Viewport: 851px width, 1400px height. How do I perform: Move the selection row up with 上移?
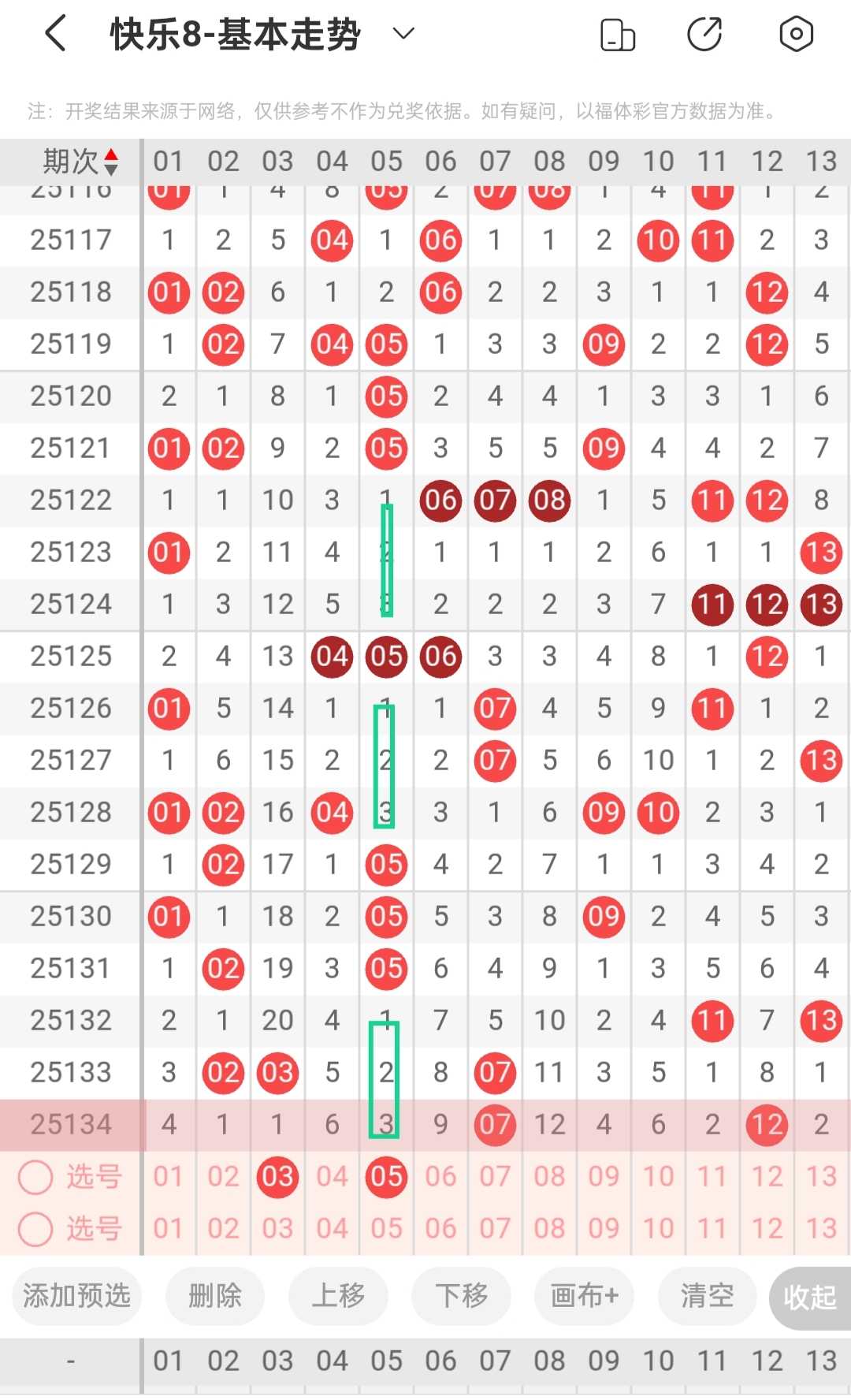(338, 1295)
